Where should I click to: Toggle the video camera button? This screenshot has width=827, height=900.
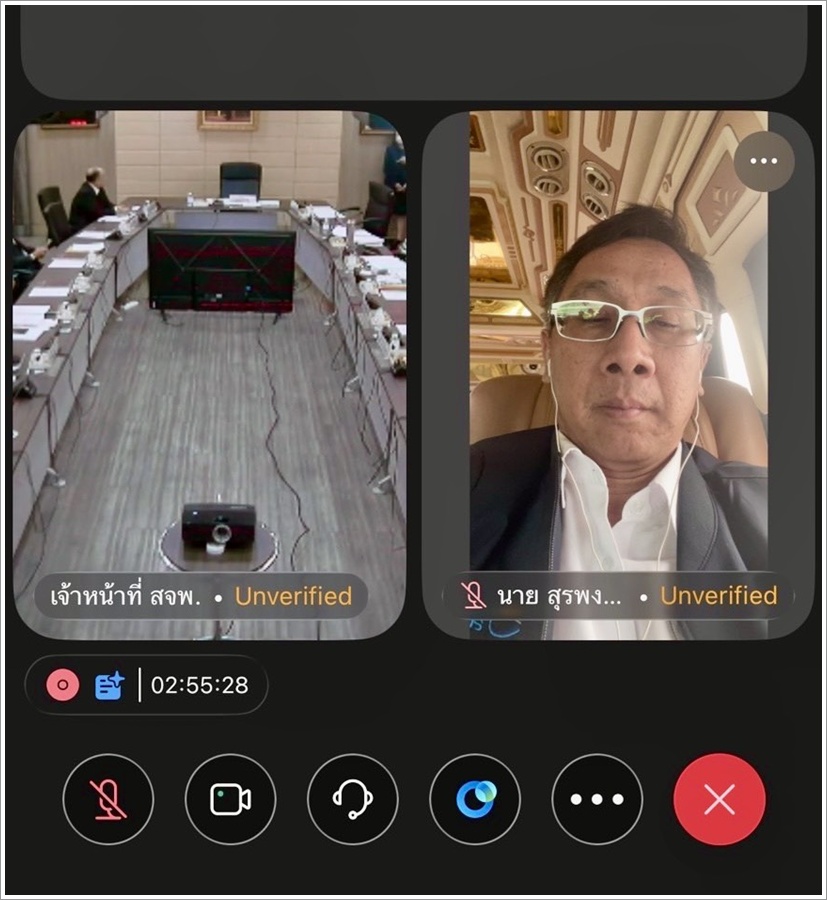point(230,799)
